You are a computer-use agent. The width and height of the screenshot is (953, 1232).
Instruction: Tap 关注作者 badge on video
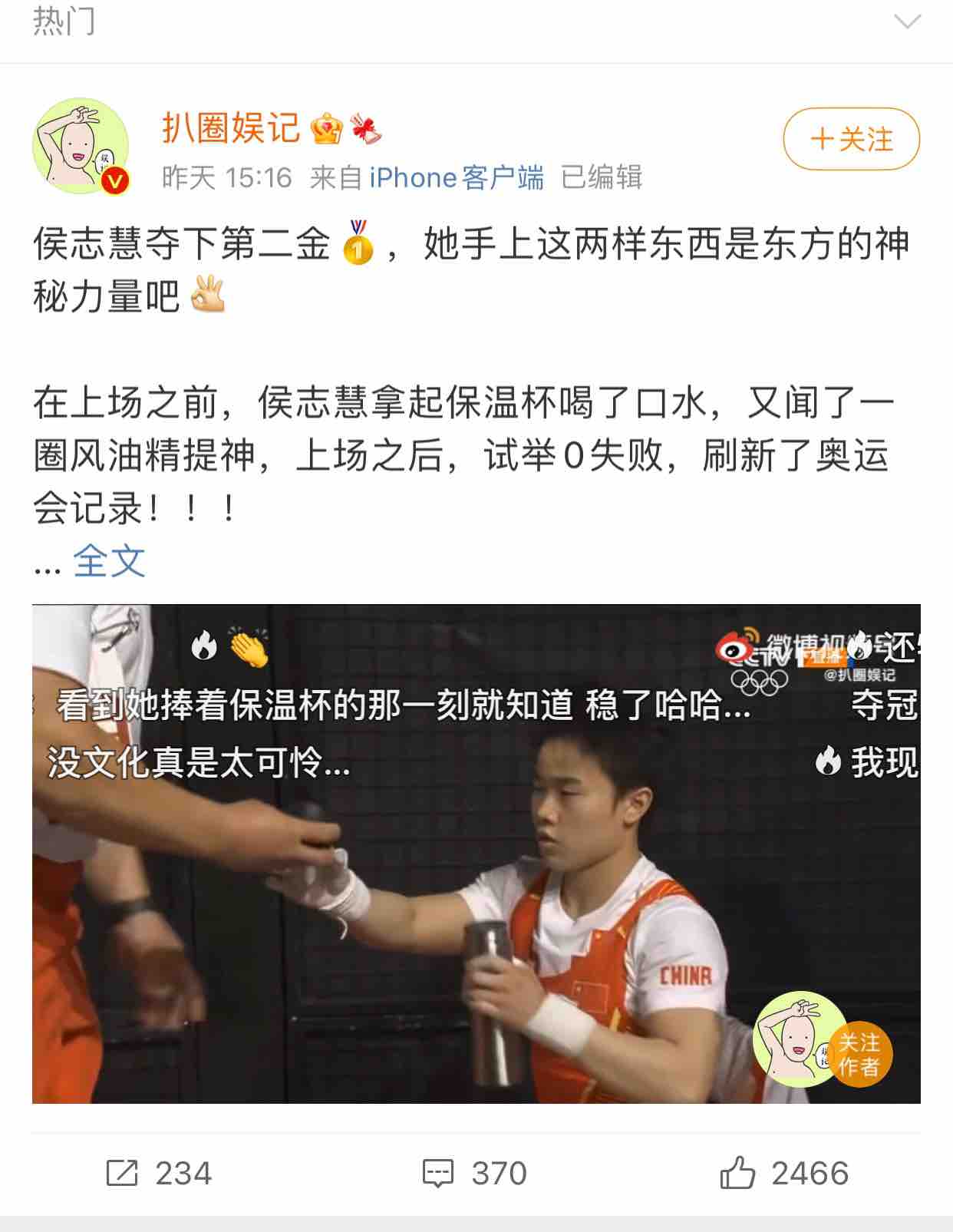point(859,1054)
